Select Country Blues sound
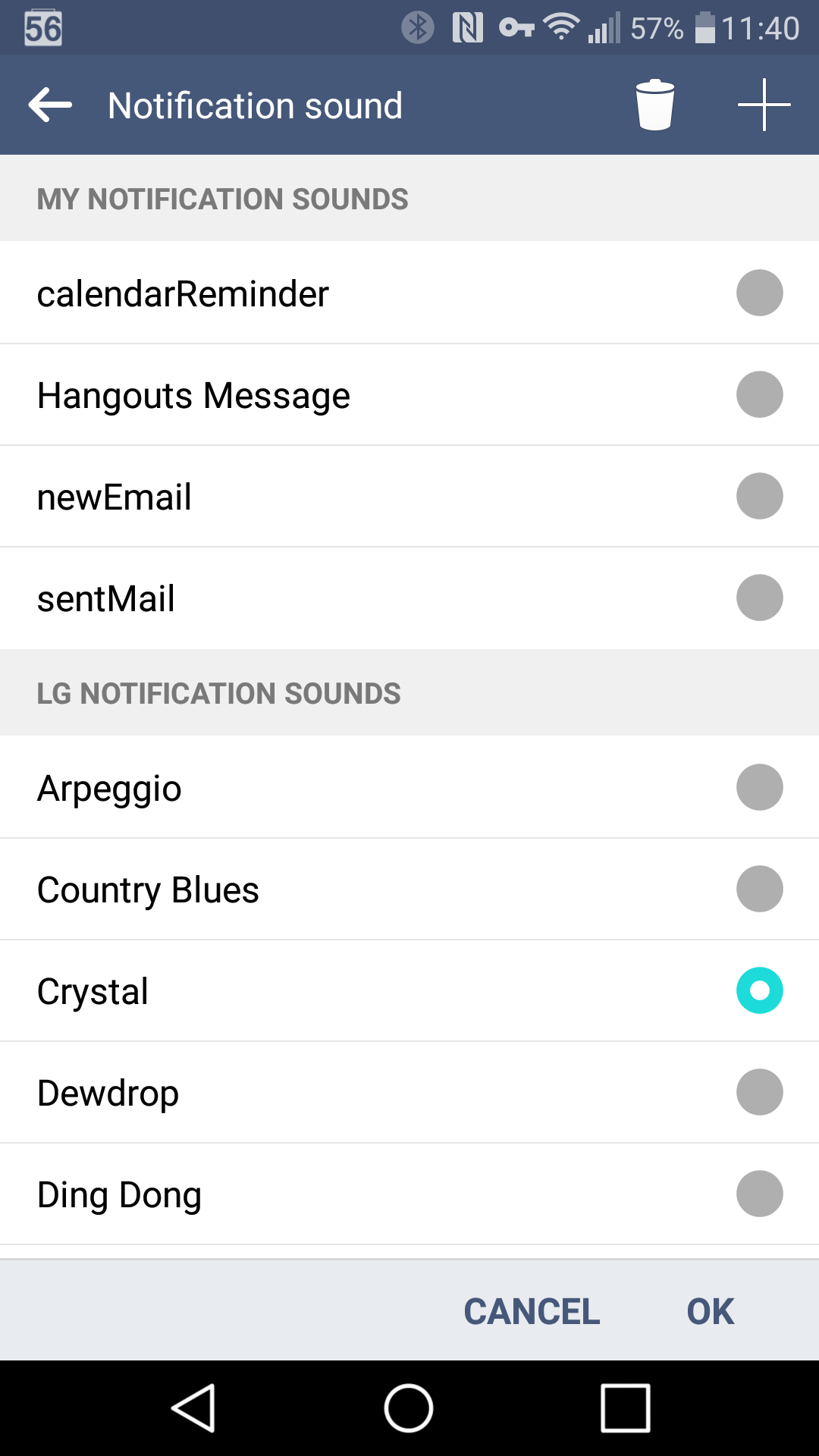 [409, 889]
